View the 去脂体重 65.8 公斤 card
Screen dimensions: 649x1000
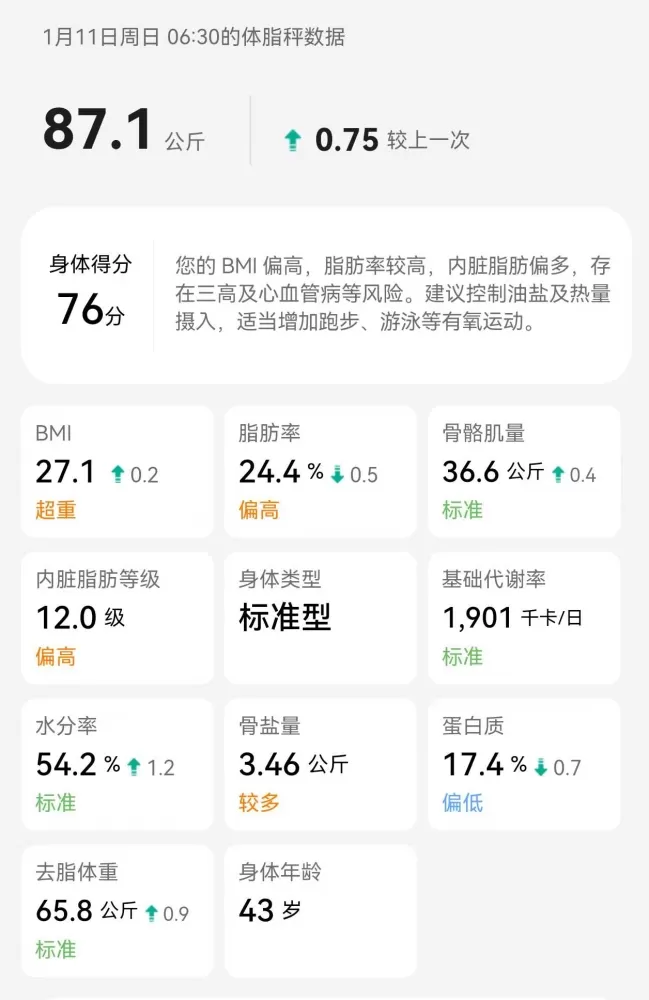(117, 910)
